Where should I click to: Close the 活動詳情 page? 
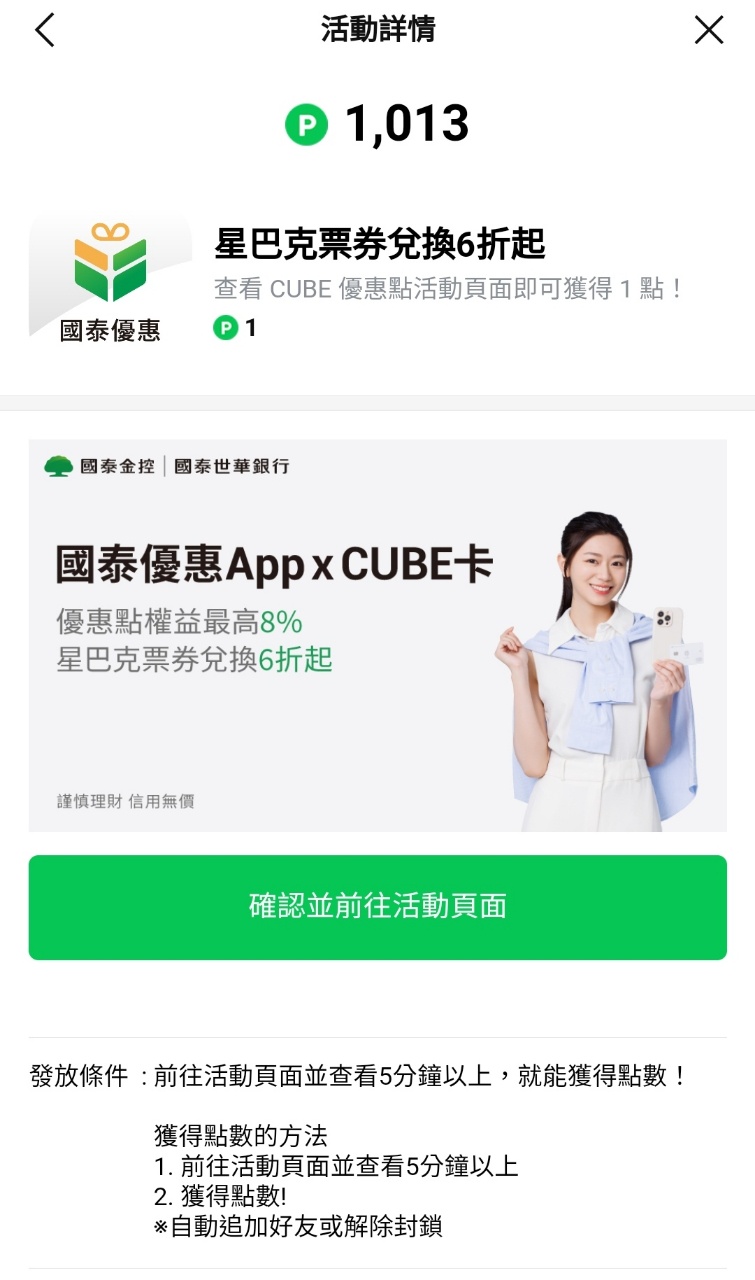pyautogui.click(x=708, y=31)
